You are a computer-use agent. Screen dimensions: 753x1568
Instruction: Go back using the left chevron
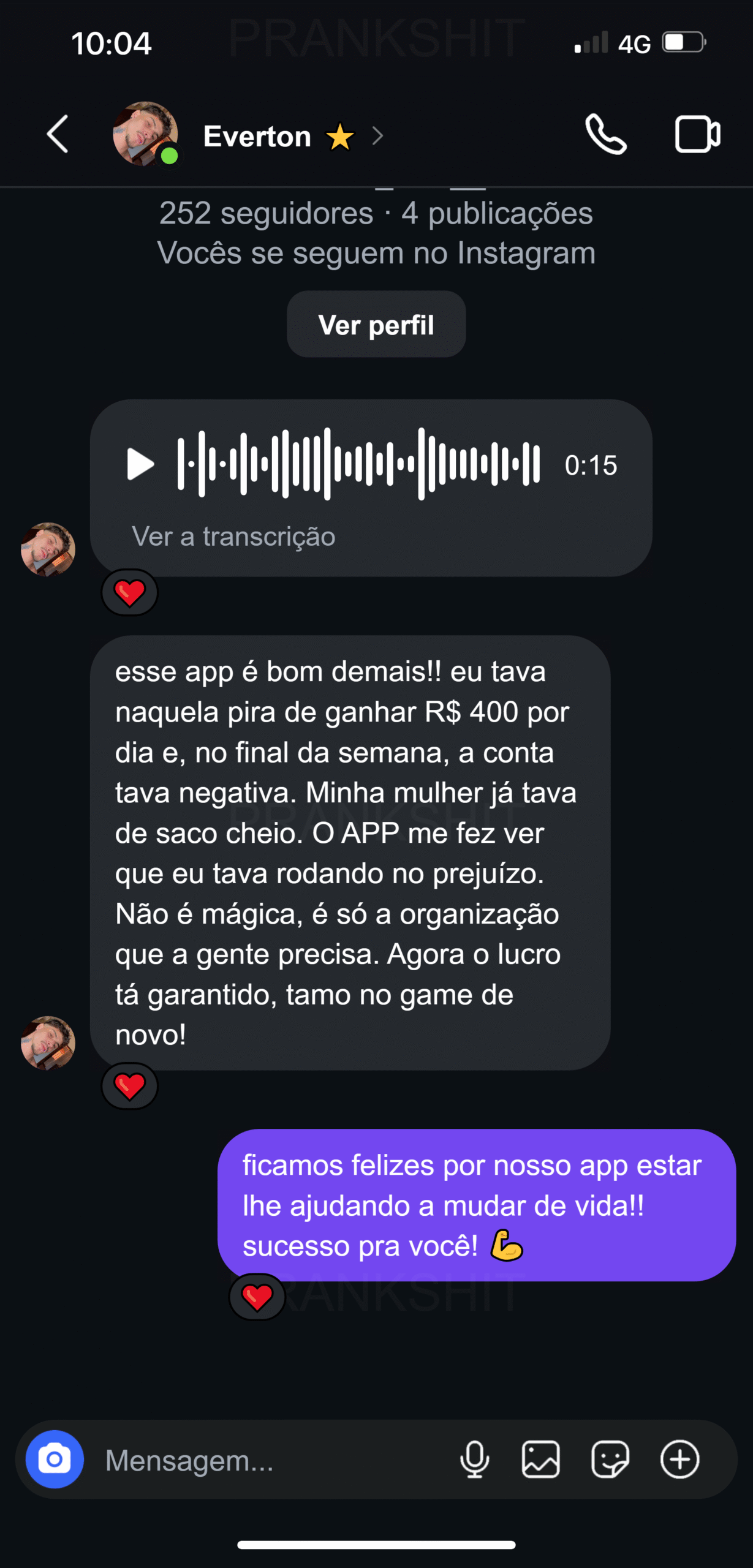[57, 134]
